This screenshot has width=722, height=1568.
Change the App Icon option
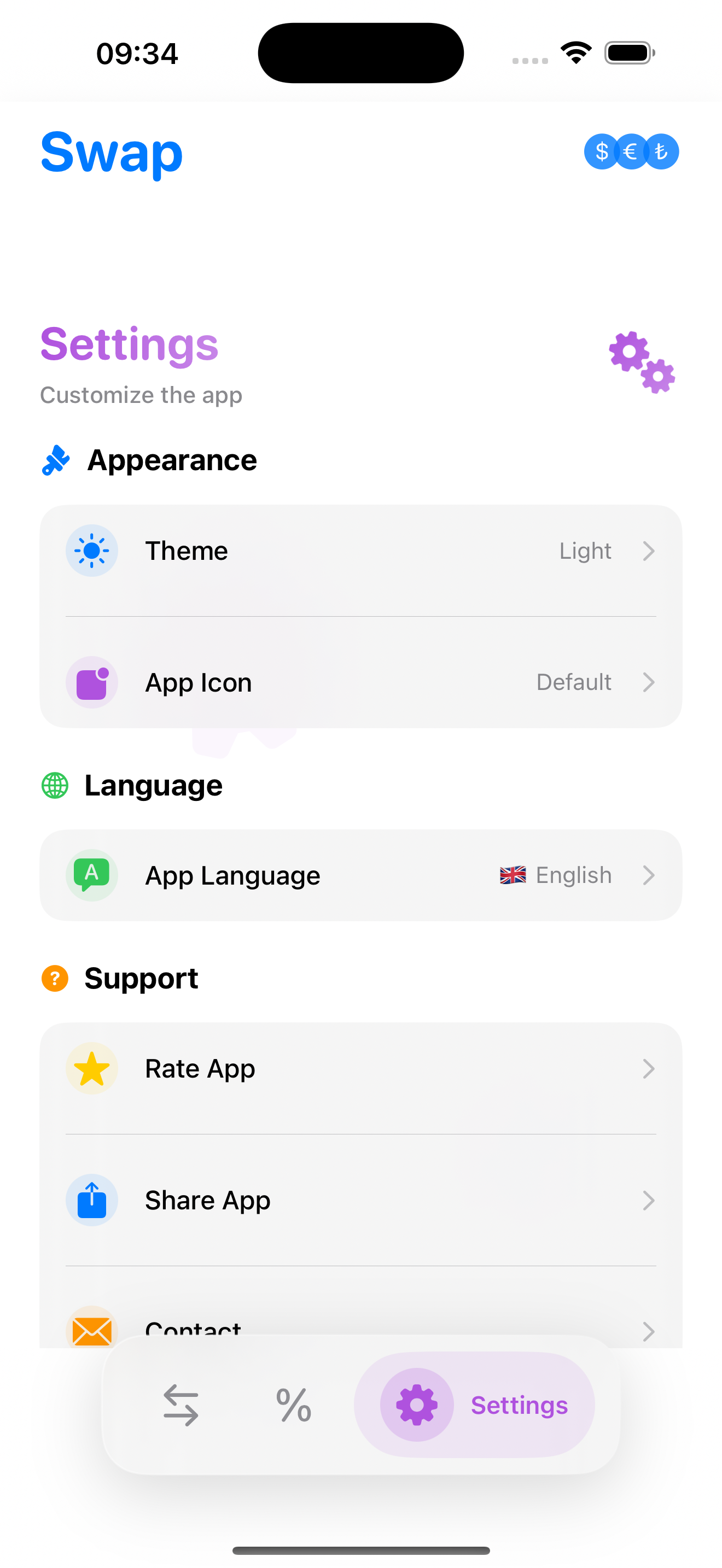coord(360,682)
